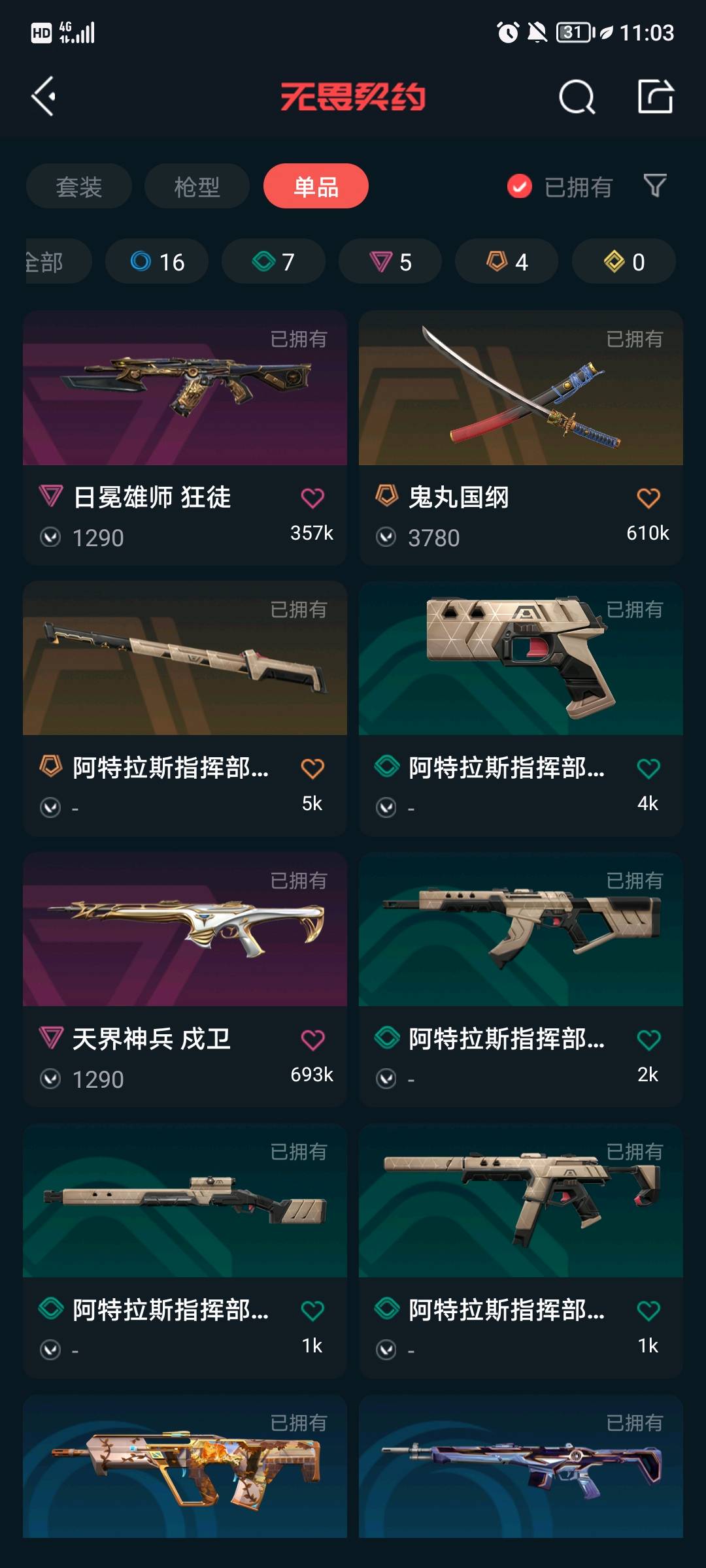Select the 单品 tab
The width and height of the screenshot is (706, 1568).
(316, 187)
